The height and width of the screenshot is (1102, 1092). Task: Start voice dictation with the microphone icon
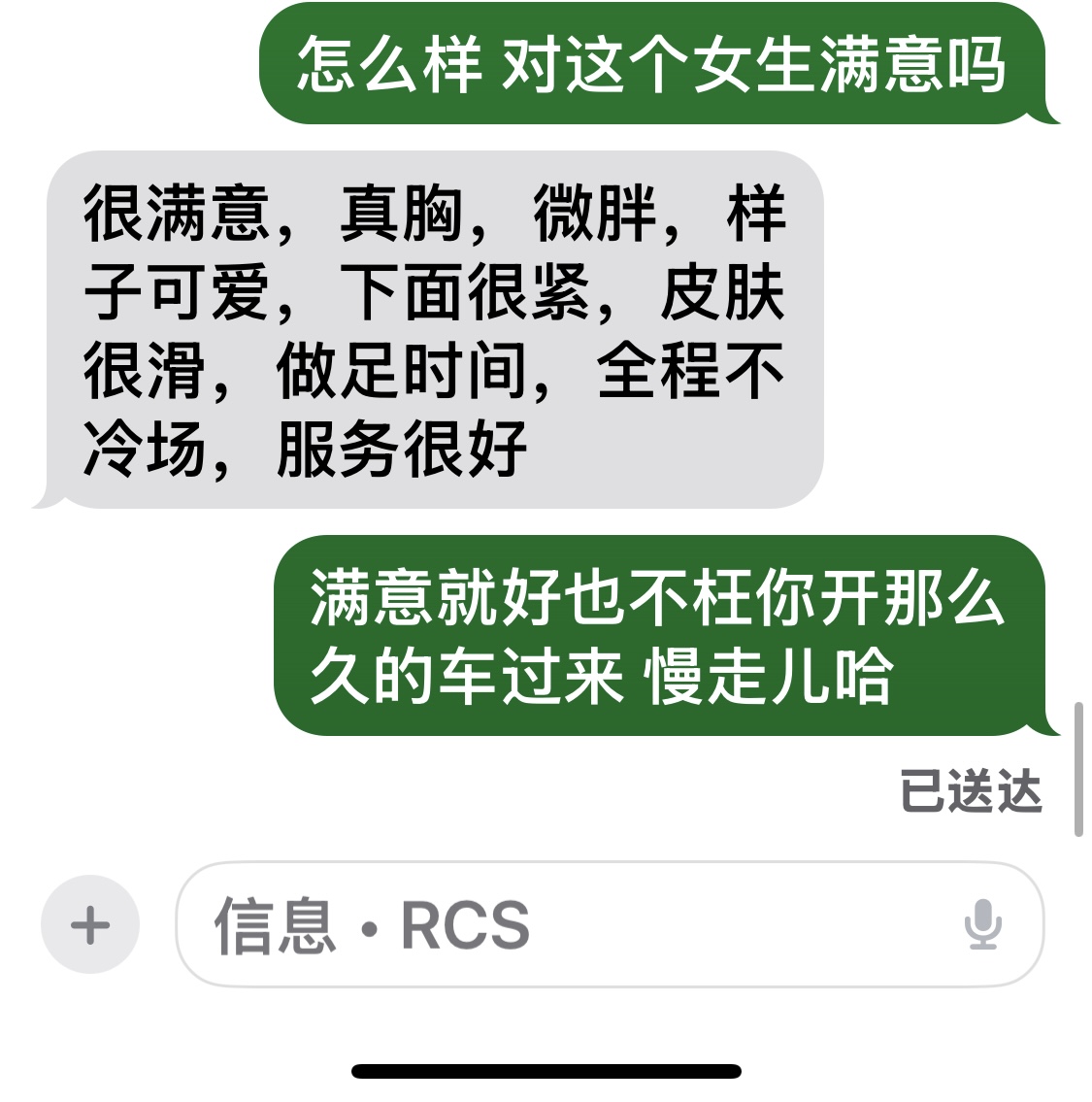[982, 924]
